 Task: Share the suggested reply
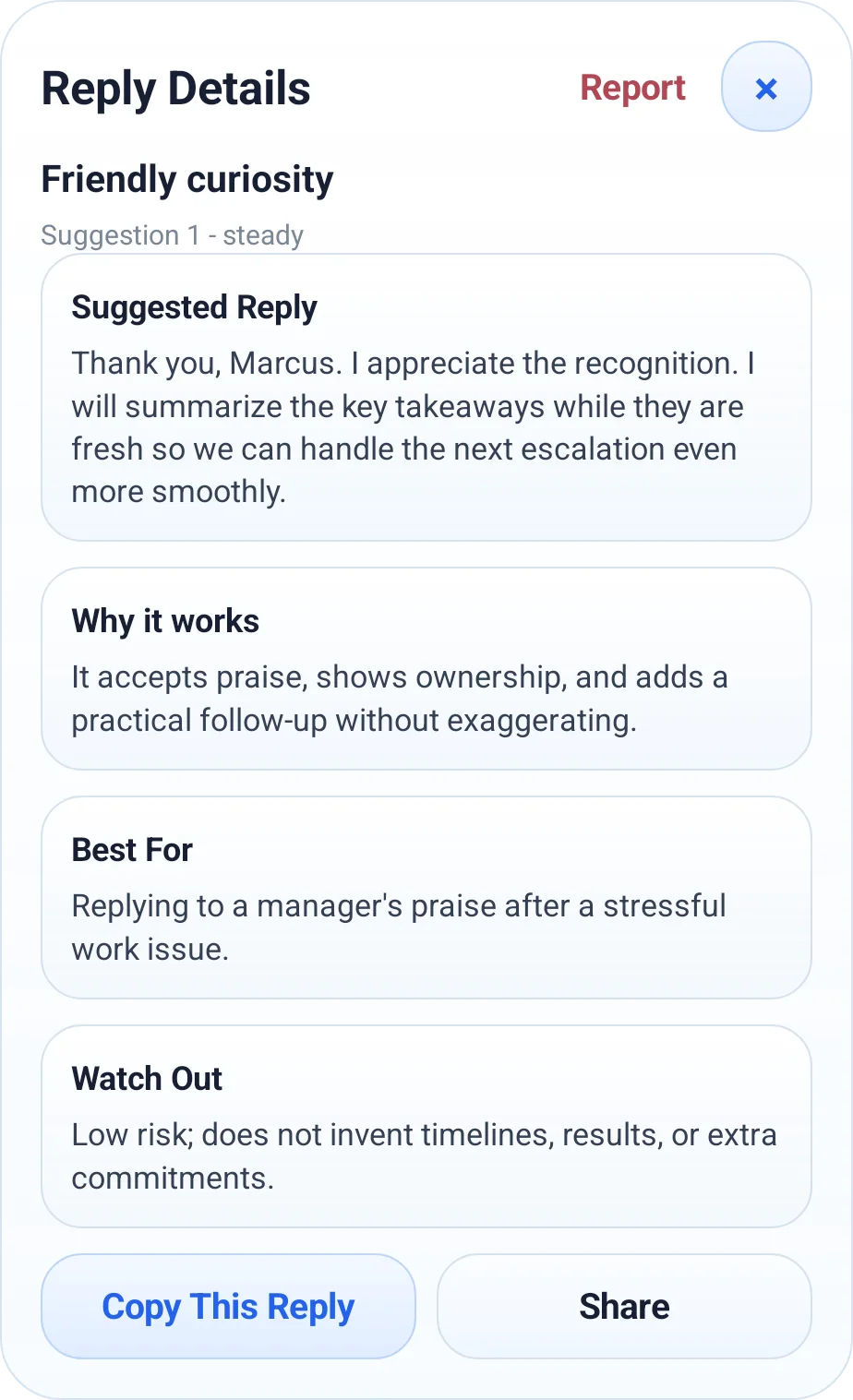[624, 1306]
